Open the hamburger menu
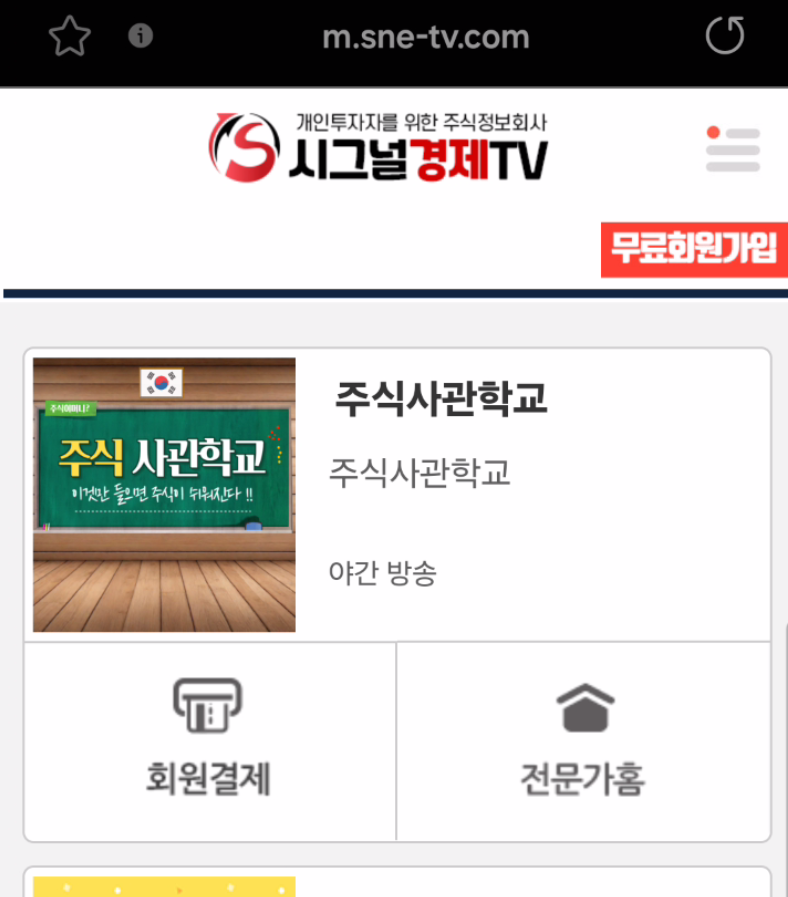 (x=733, y=150)
